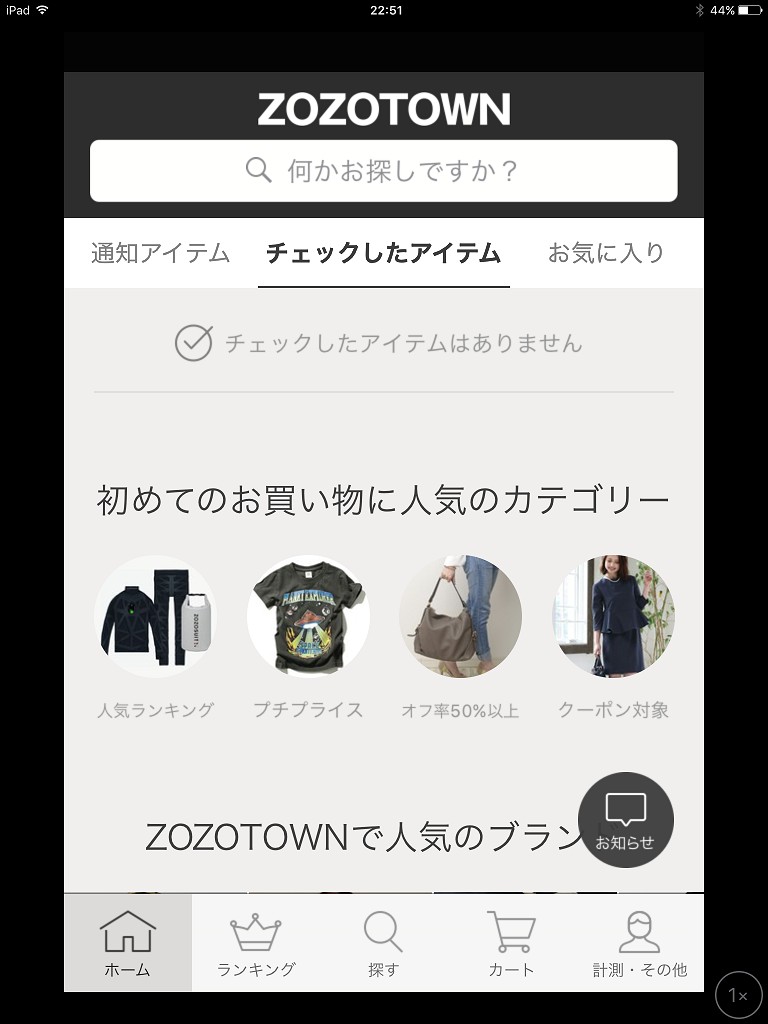768x1024 pixels.
Task: View the オフ率50%以上 category
Action: click(460, 617)
